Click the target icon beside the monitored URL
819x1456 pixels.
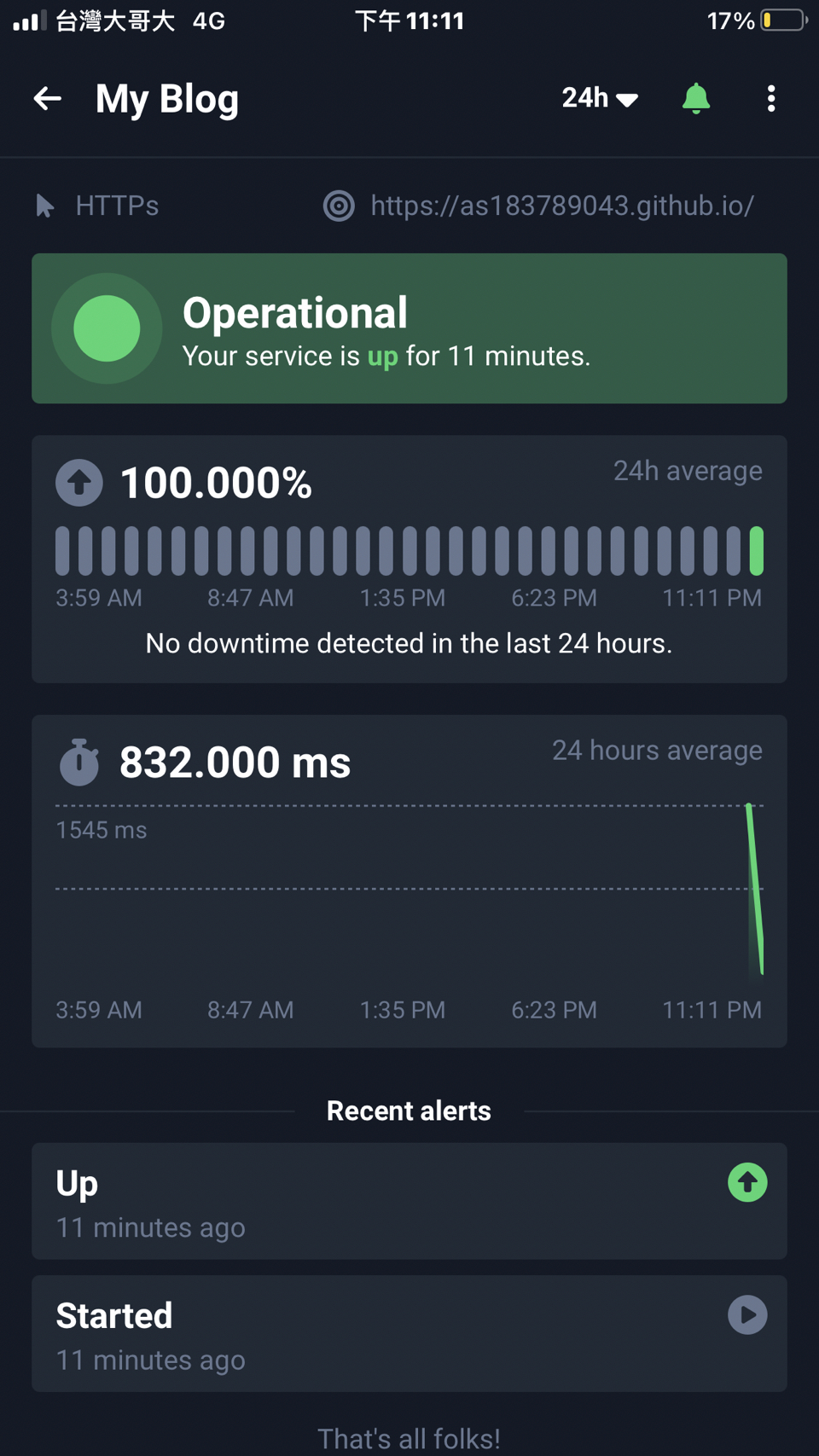click(339, 206)
